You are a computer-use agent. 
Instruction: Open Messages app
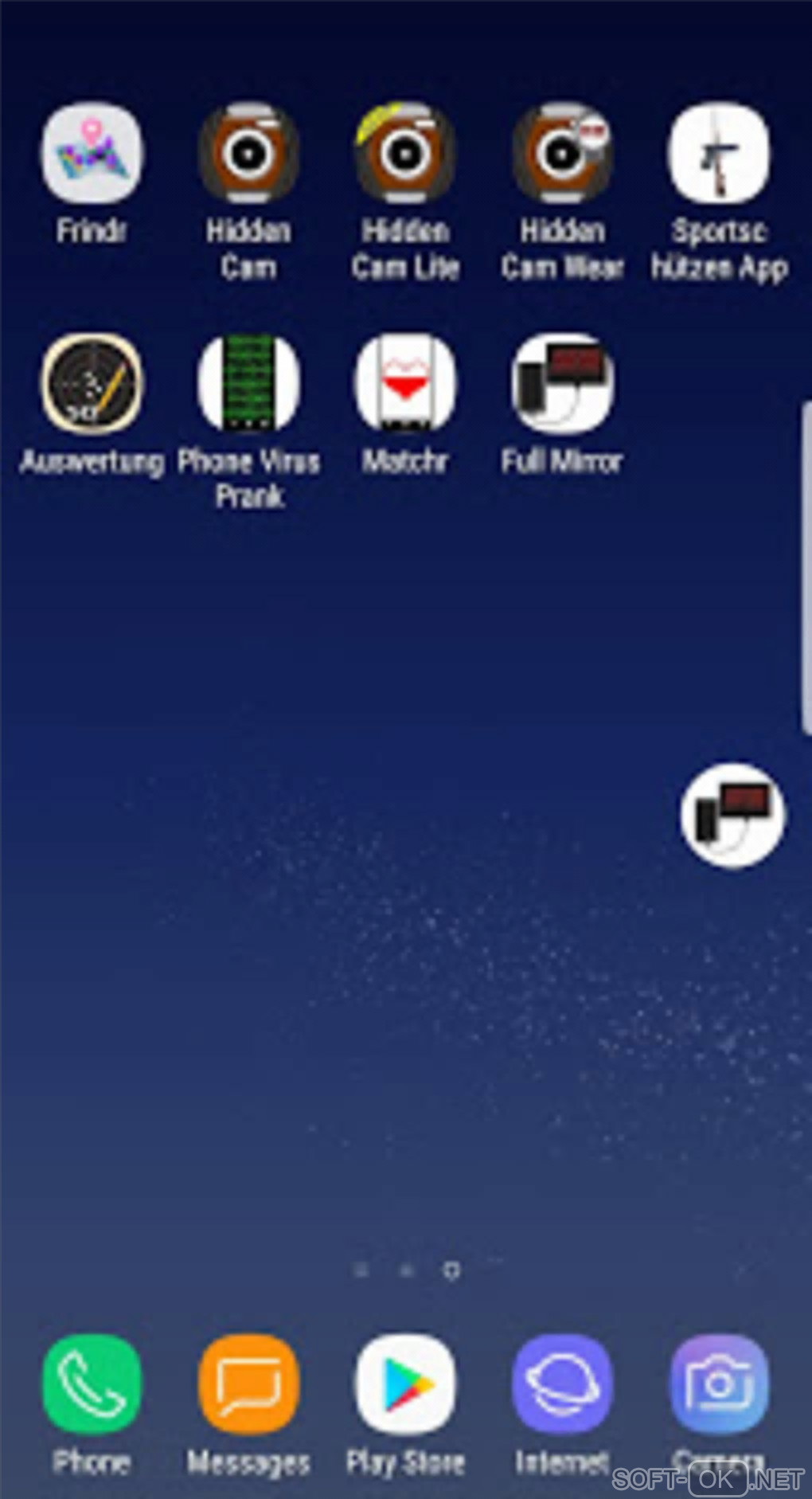coord(248,1384)
